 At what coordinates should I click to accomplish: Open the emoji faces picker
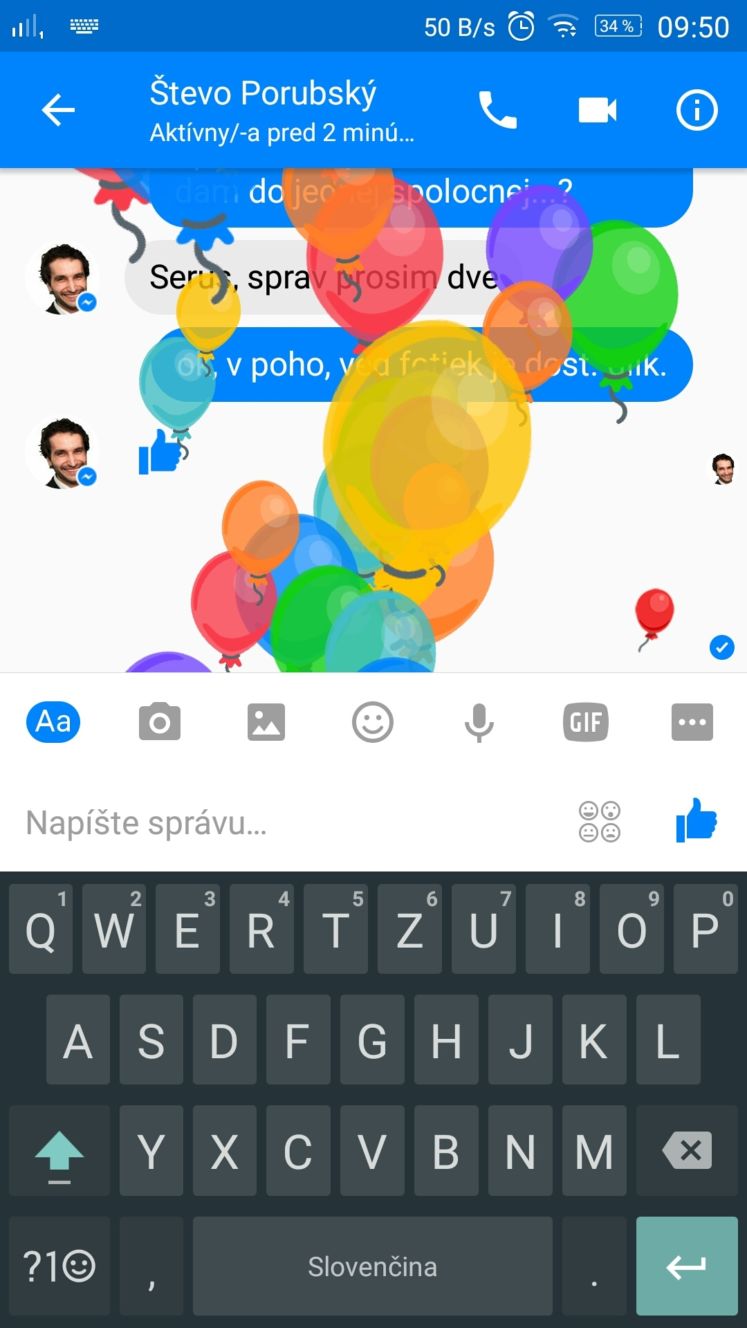[x=599, y=822]
